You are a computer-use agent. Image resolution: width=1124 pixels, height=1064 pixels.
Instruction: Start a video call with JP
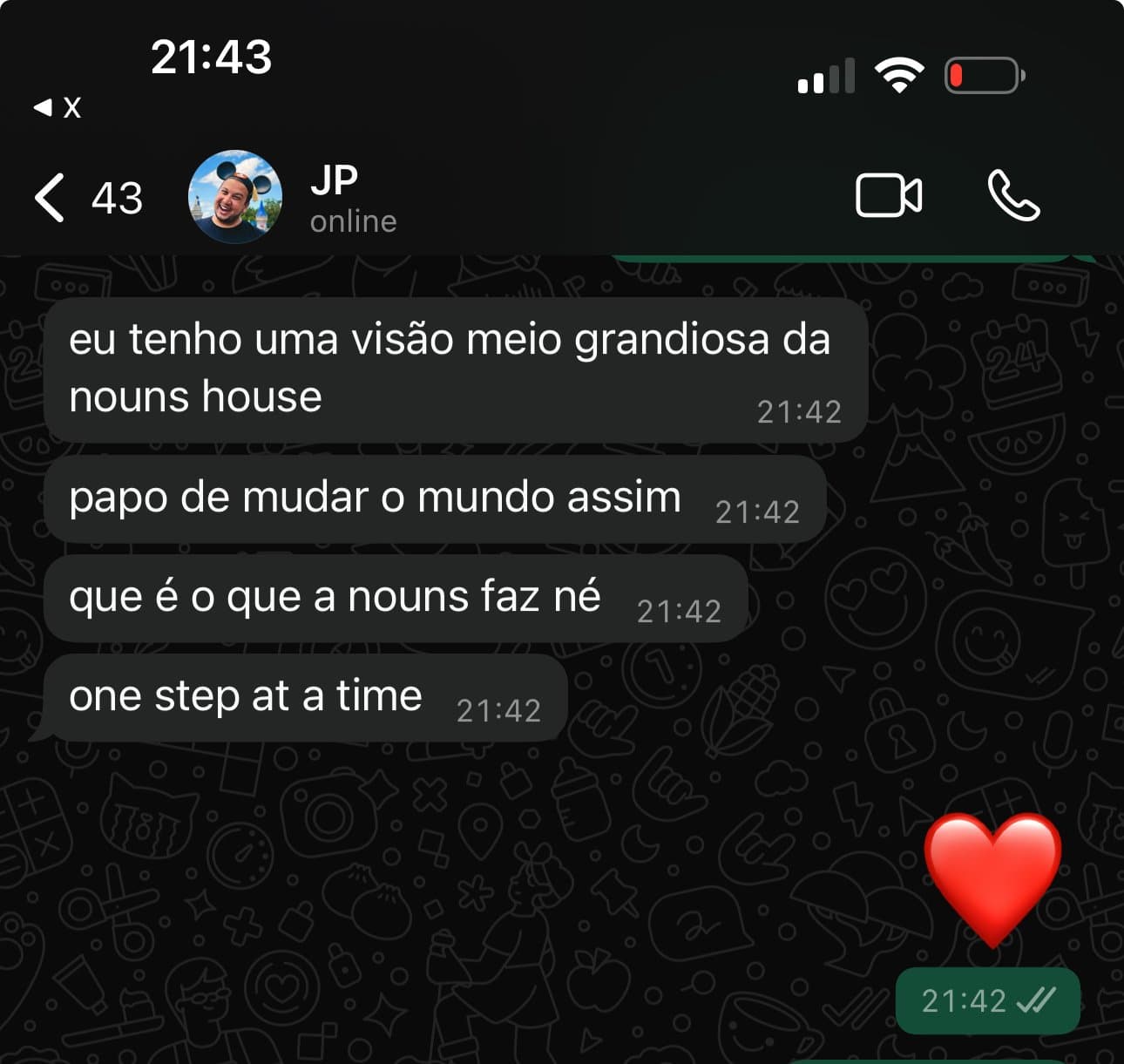click(x=889, y=195)
